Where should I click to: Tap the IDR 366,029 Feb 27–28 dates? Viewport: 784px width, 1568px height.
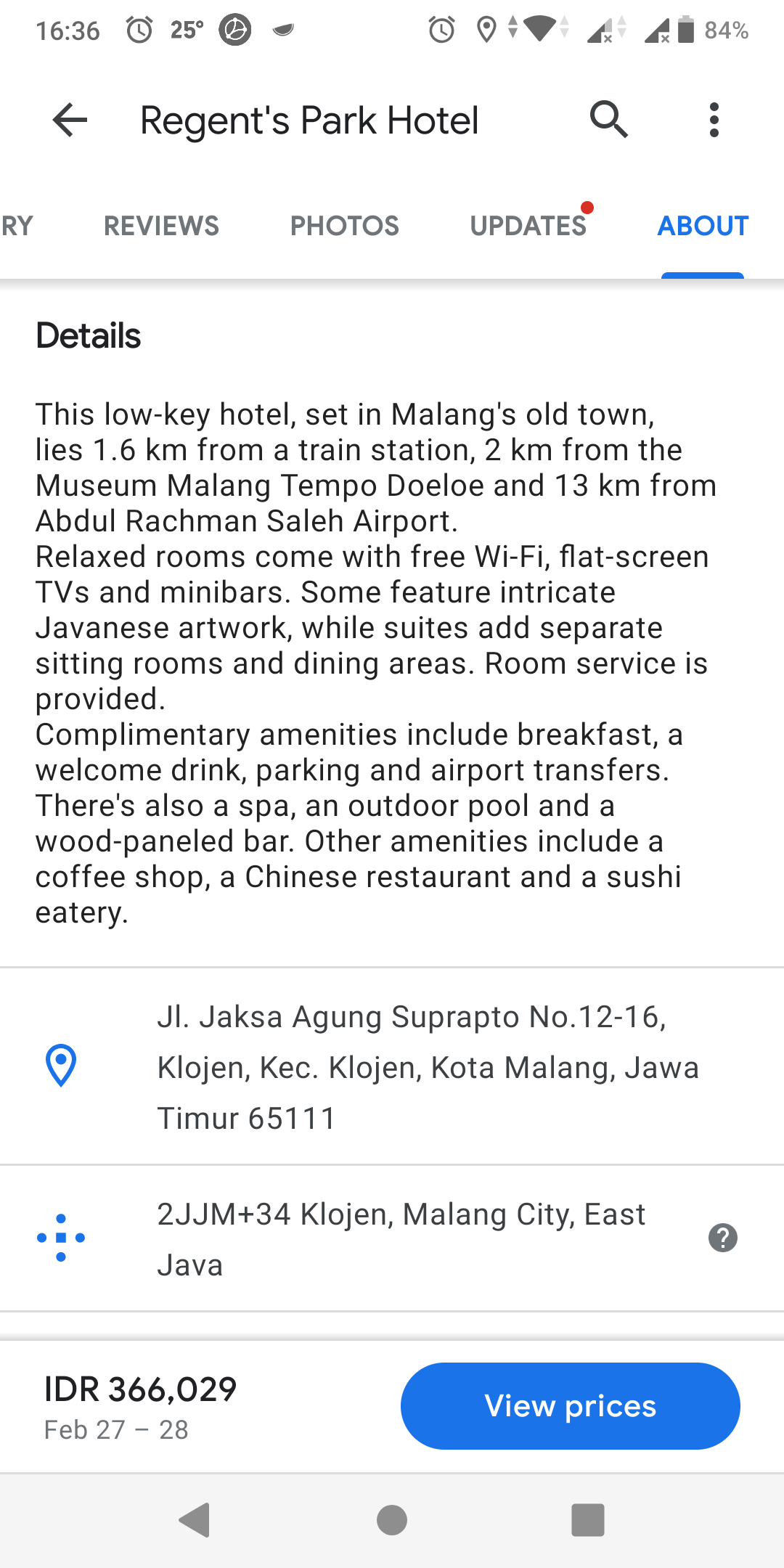coord(141,1407)
